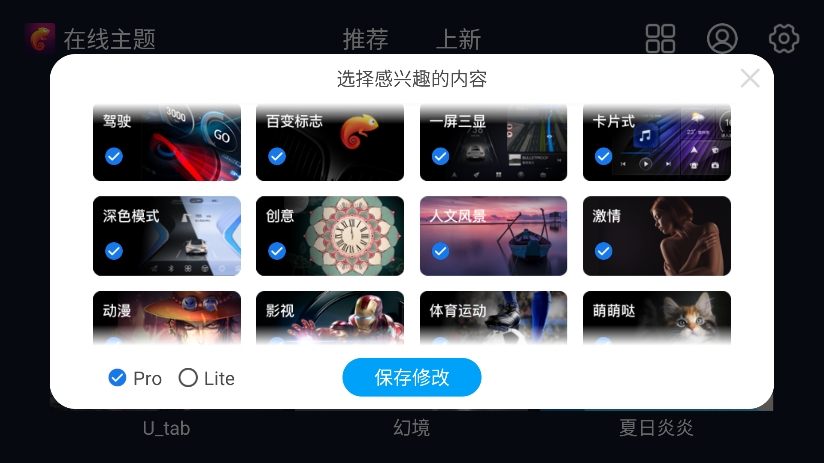Choose the 影视 category tile
The image size is (824, 463).
click(x=329, y=319)
